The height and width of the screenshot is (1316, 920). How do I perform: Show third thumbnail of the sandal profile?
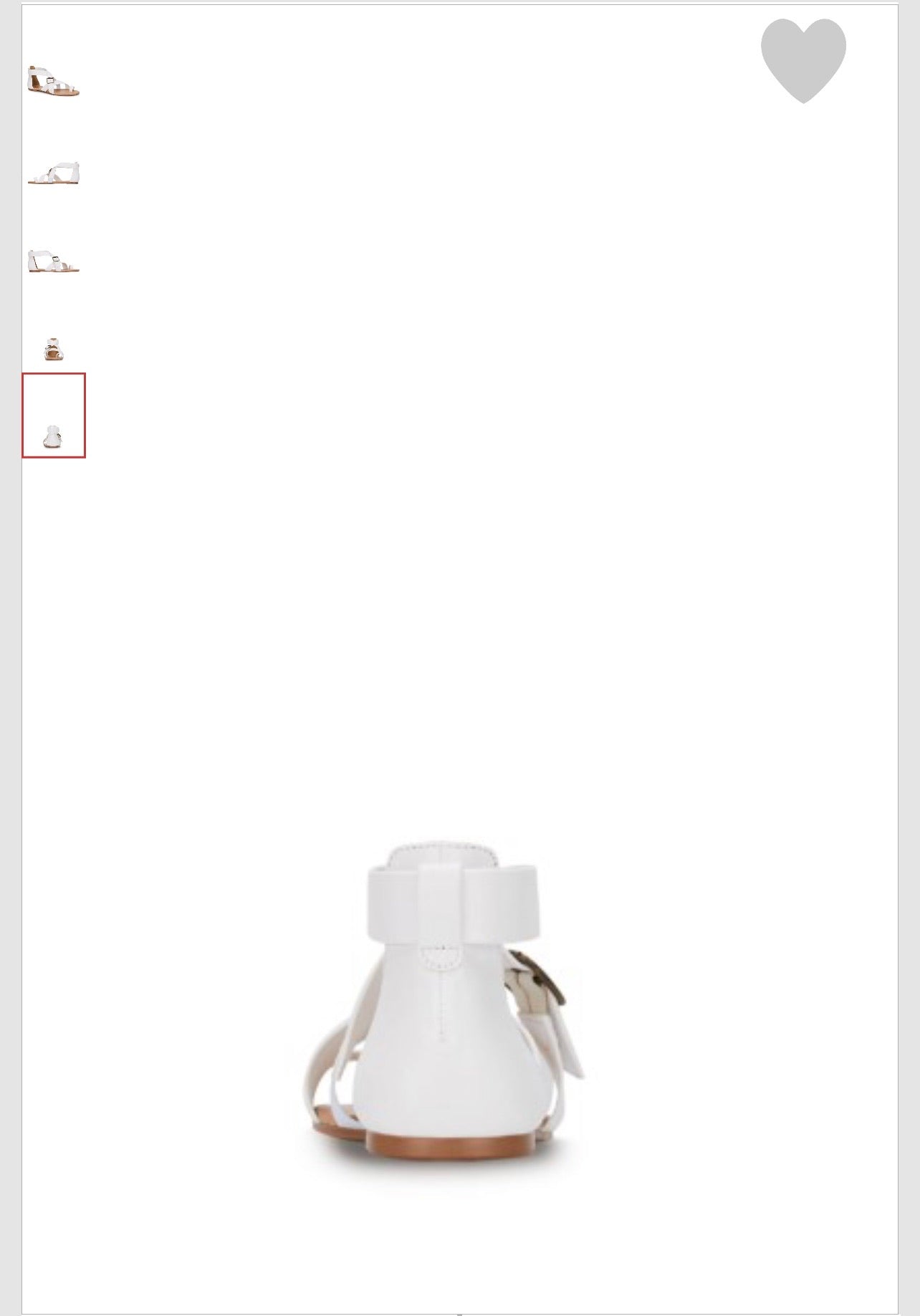54,261
